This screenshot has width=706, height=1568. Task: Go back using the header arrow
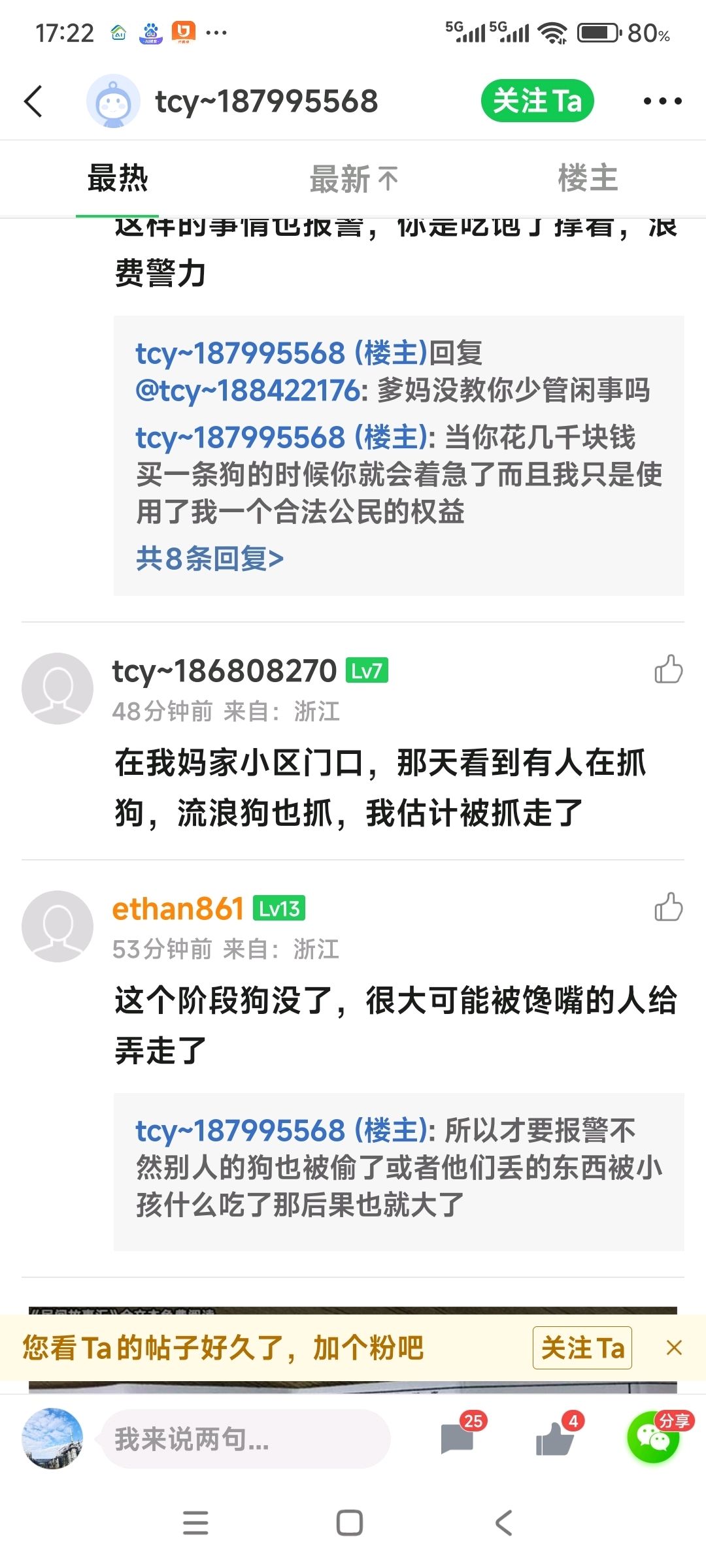pyautogui.click(x=34, y=101)
